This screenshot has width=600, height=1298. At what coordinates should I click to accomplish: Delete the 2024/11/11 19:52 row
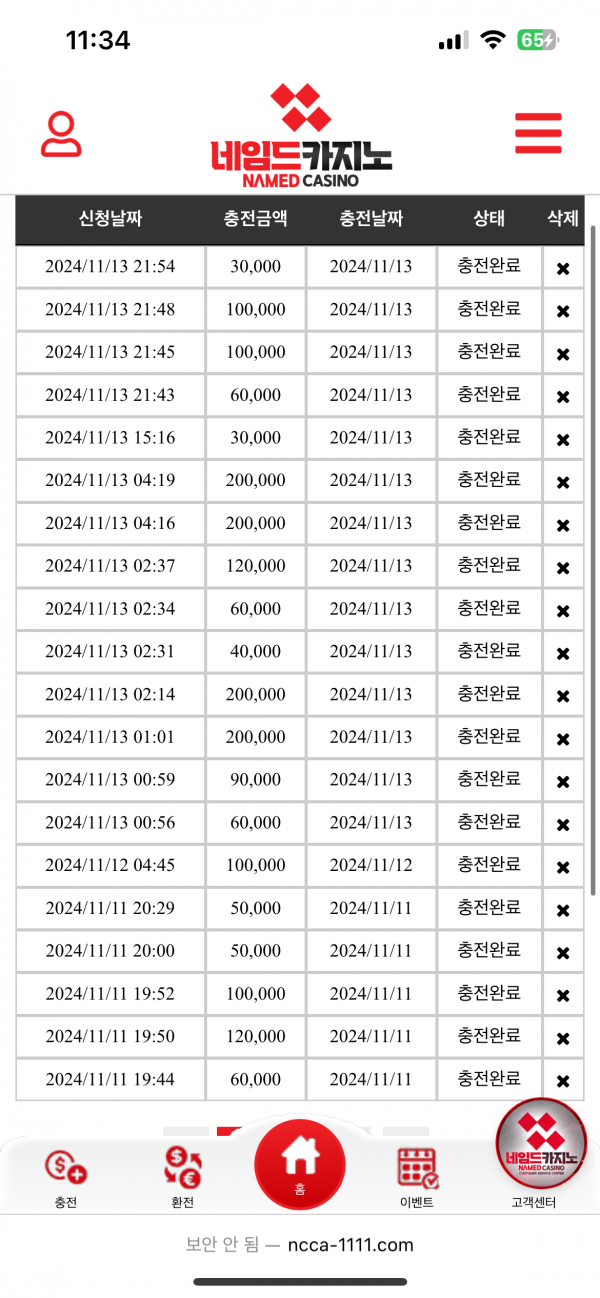point(563,996)
